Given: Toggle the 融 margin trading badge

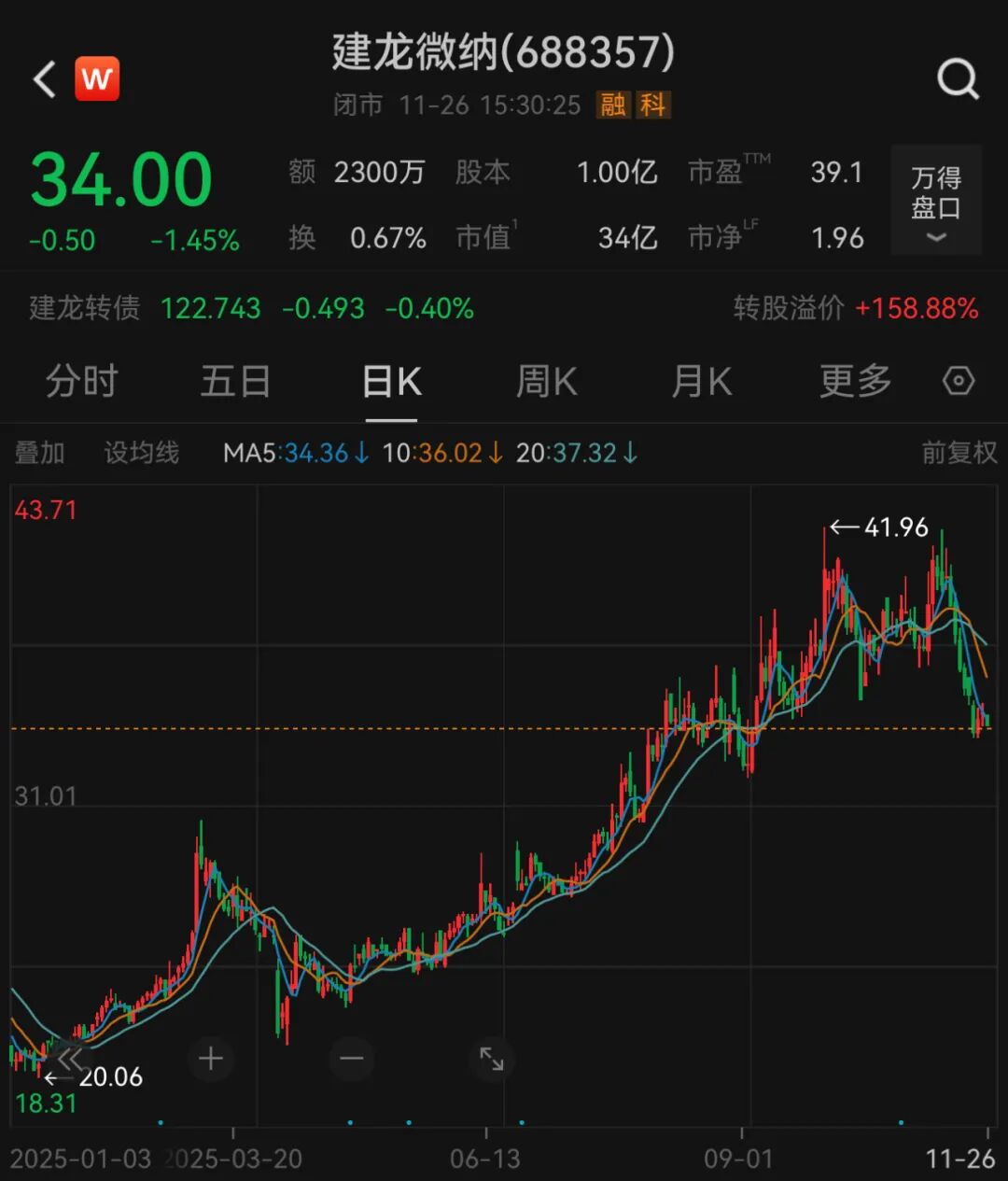Looking at the screenshot, I should click(x=611, y=105).
